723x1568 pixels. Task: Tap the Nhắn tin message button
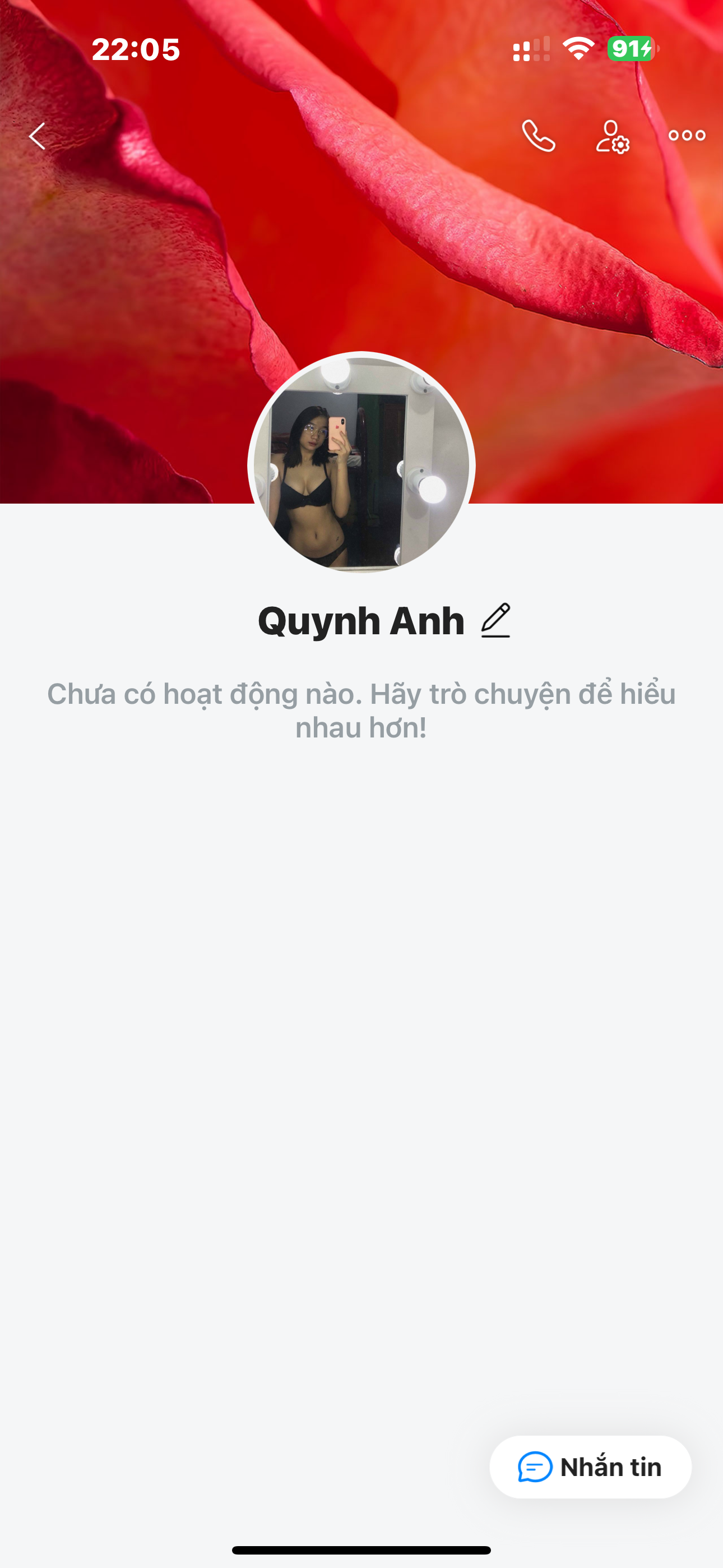pyautogui.click(x=590, y=1467)
